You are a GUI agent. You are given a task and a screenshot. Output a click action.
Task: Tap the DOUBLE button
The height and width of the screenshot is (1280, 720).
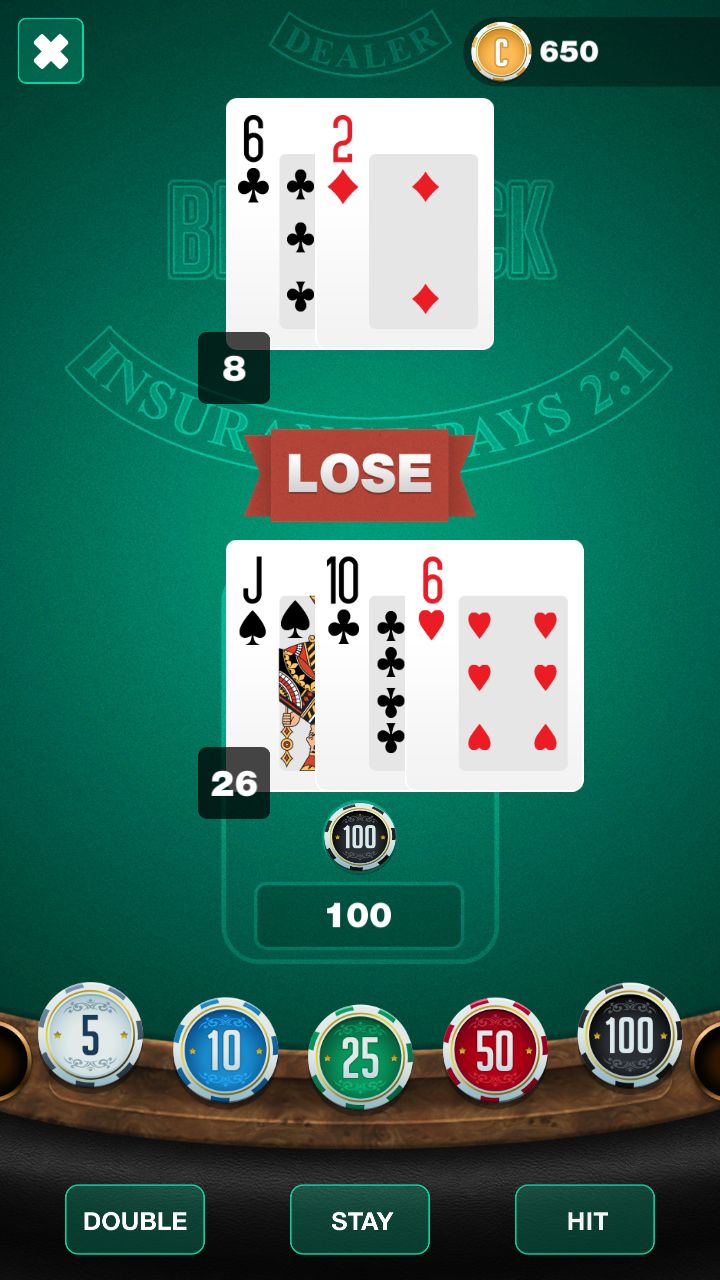[x=135, y=1220]
